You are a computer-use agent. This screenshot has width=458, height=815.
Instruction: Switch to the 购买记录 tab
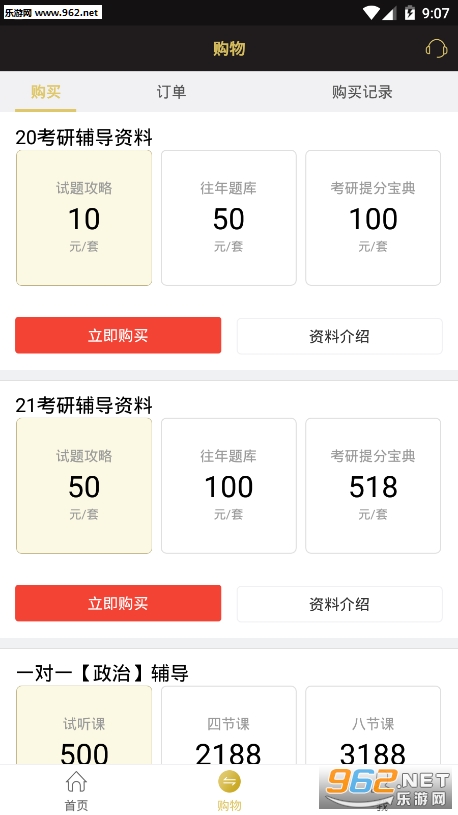tap(362, 92)
